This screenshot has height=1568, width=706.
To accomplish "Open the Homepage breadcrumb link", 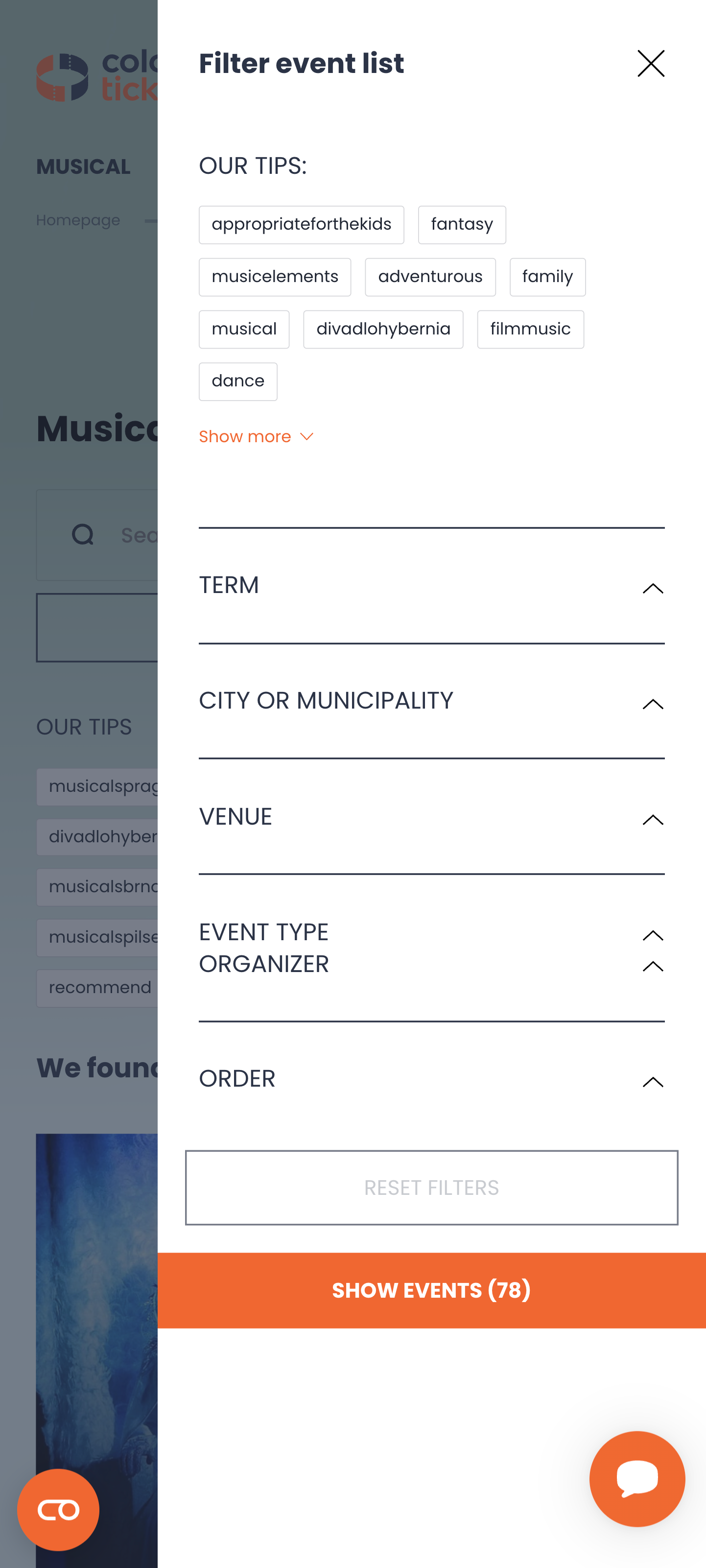I will pos(77,220).
